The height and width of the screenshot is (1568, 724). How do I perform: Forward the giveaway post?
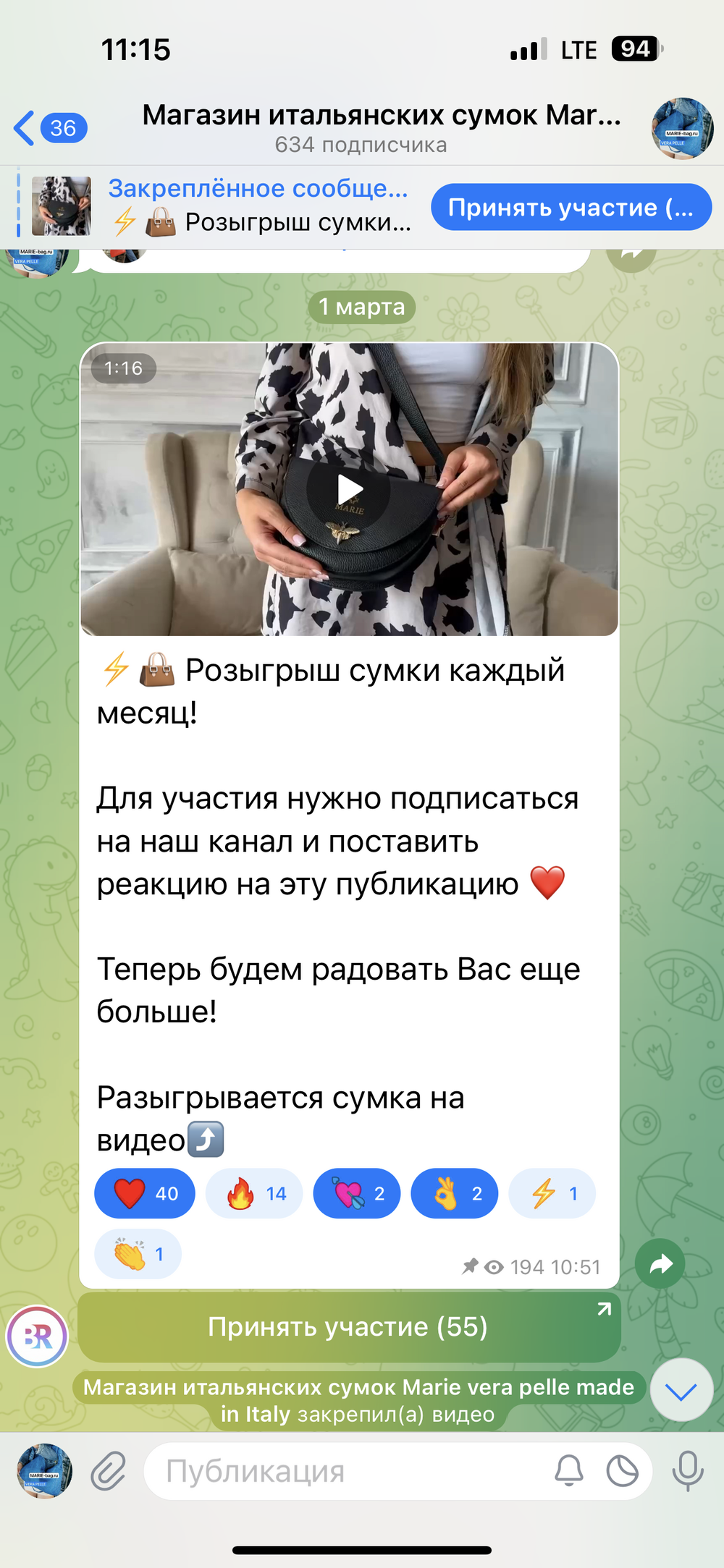coord(660,1264)
